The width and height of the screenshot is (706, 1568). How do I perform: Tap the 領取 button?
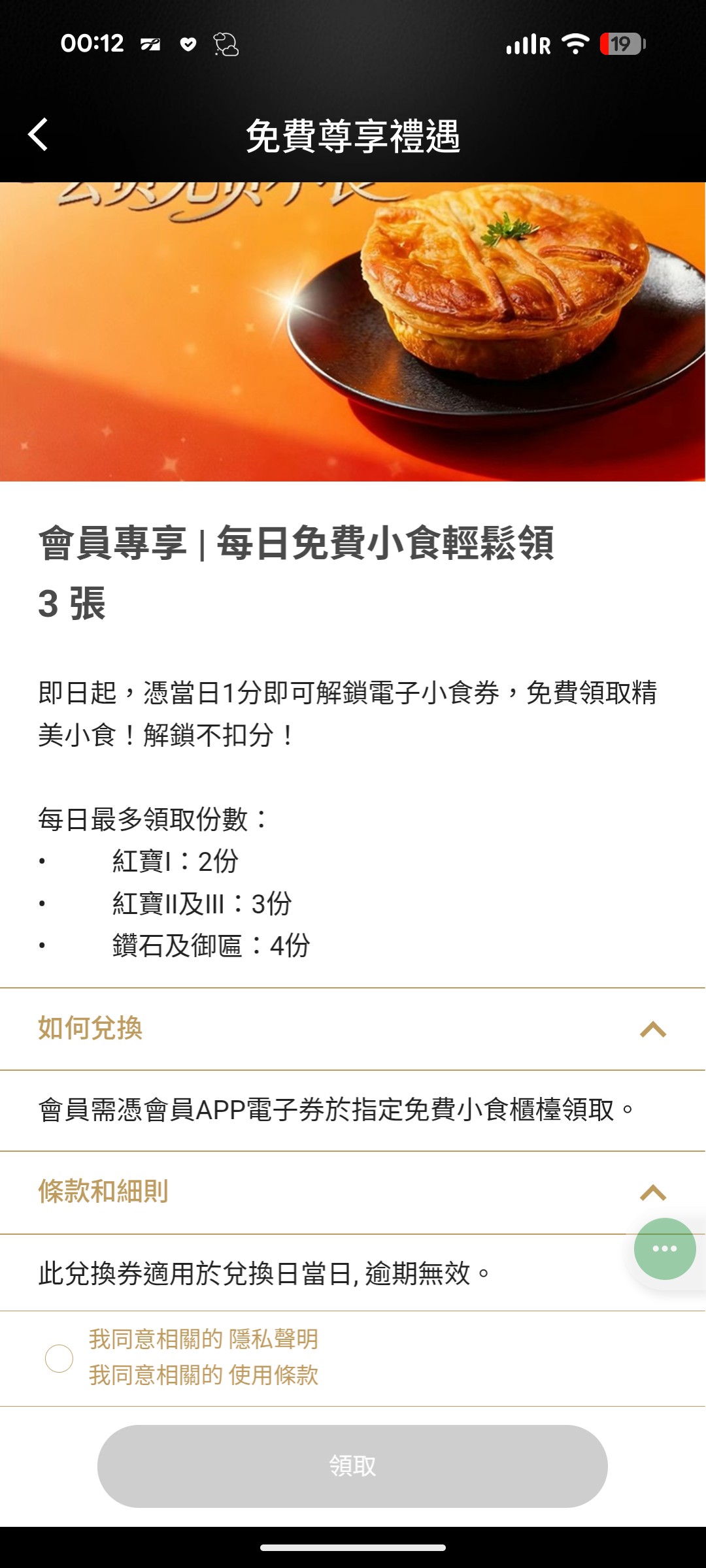[352, 1466]
